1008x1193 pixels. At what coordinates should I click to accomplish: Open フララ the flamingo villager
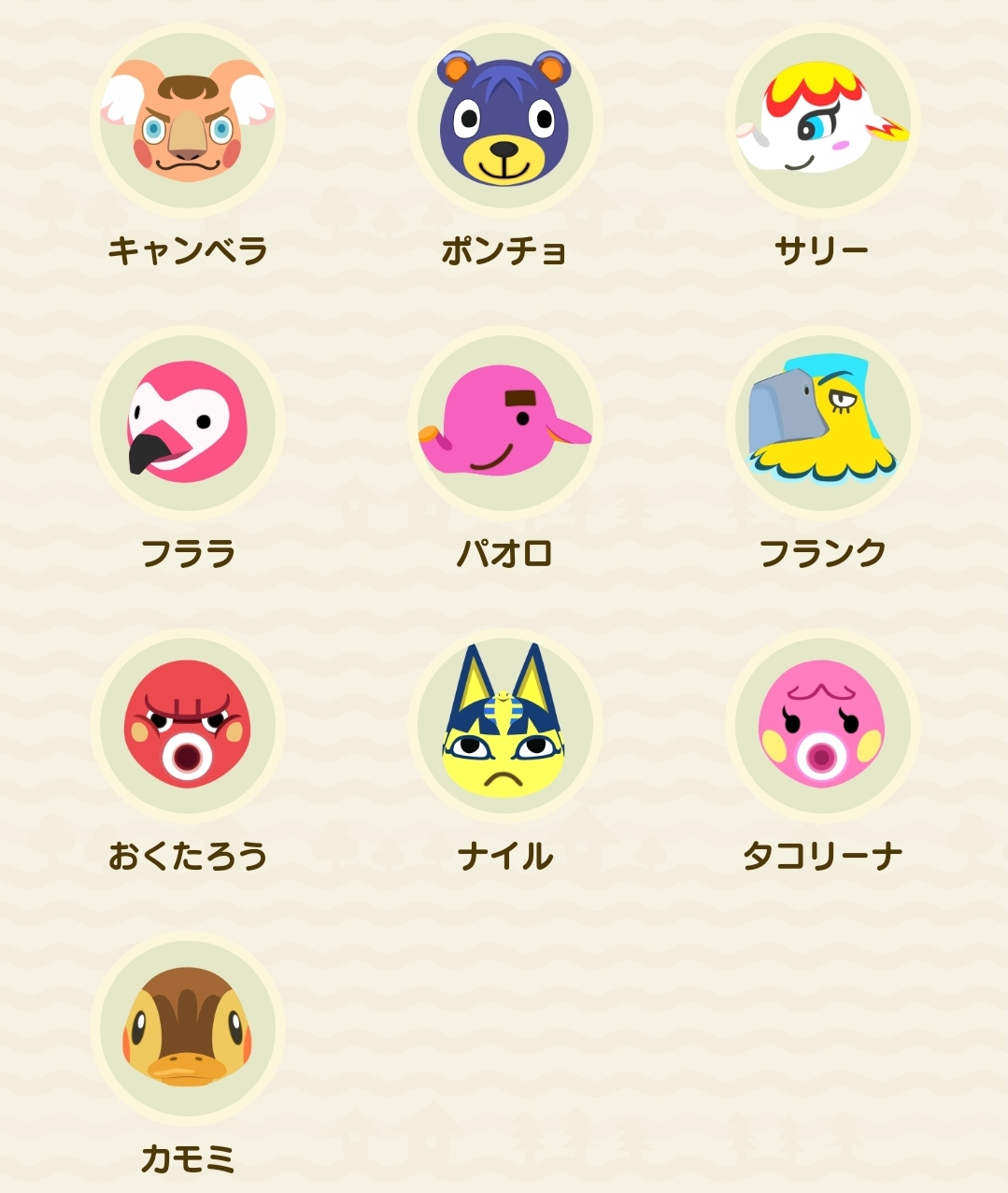(x=188, y=423)
